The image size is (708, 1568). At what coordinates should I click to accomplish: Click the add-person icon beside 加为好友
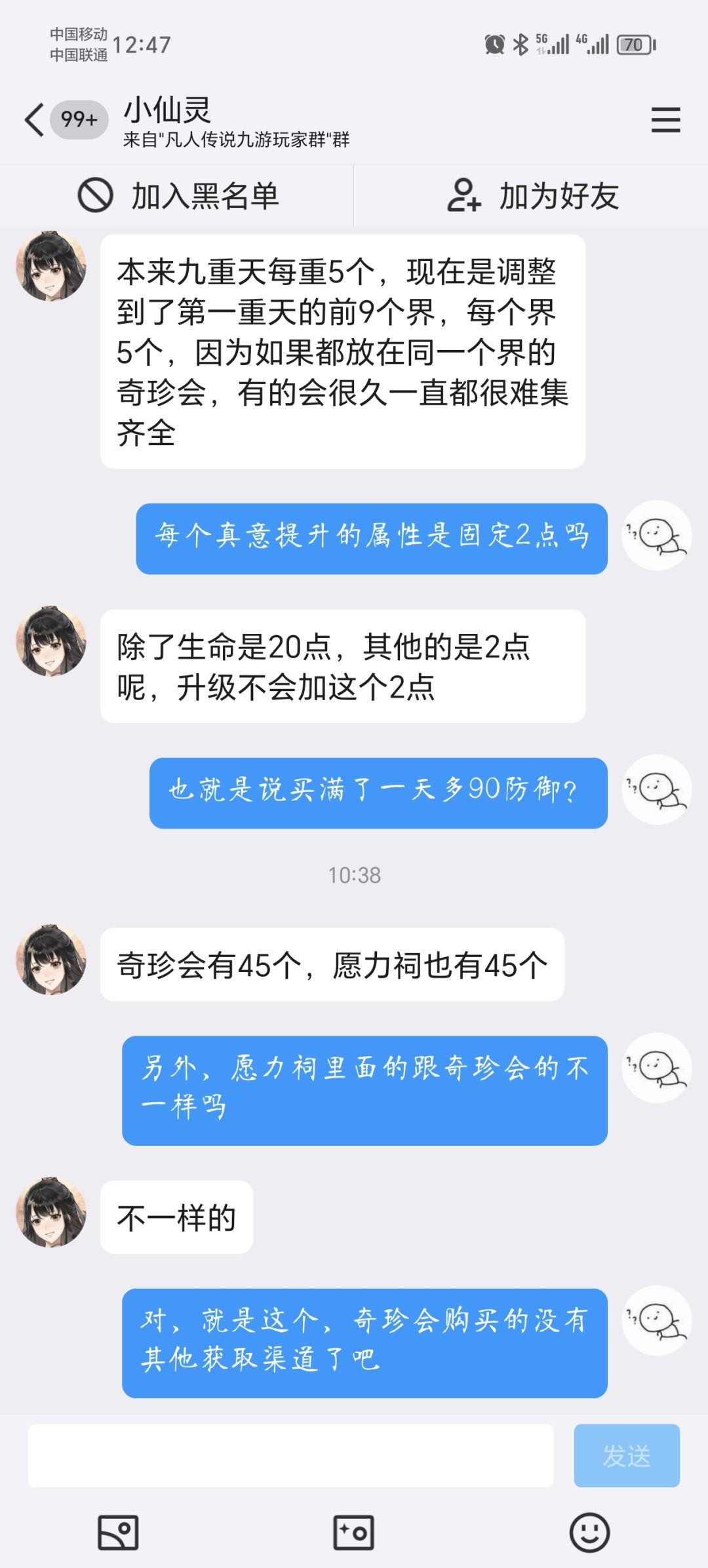click(x=465, y=195)
